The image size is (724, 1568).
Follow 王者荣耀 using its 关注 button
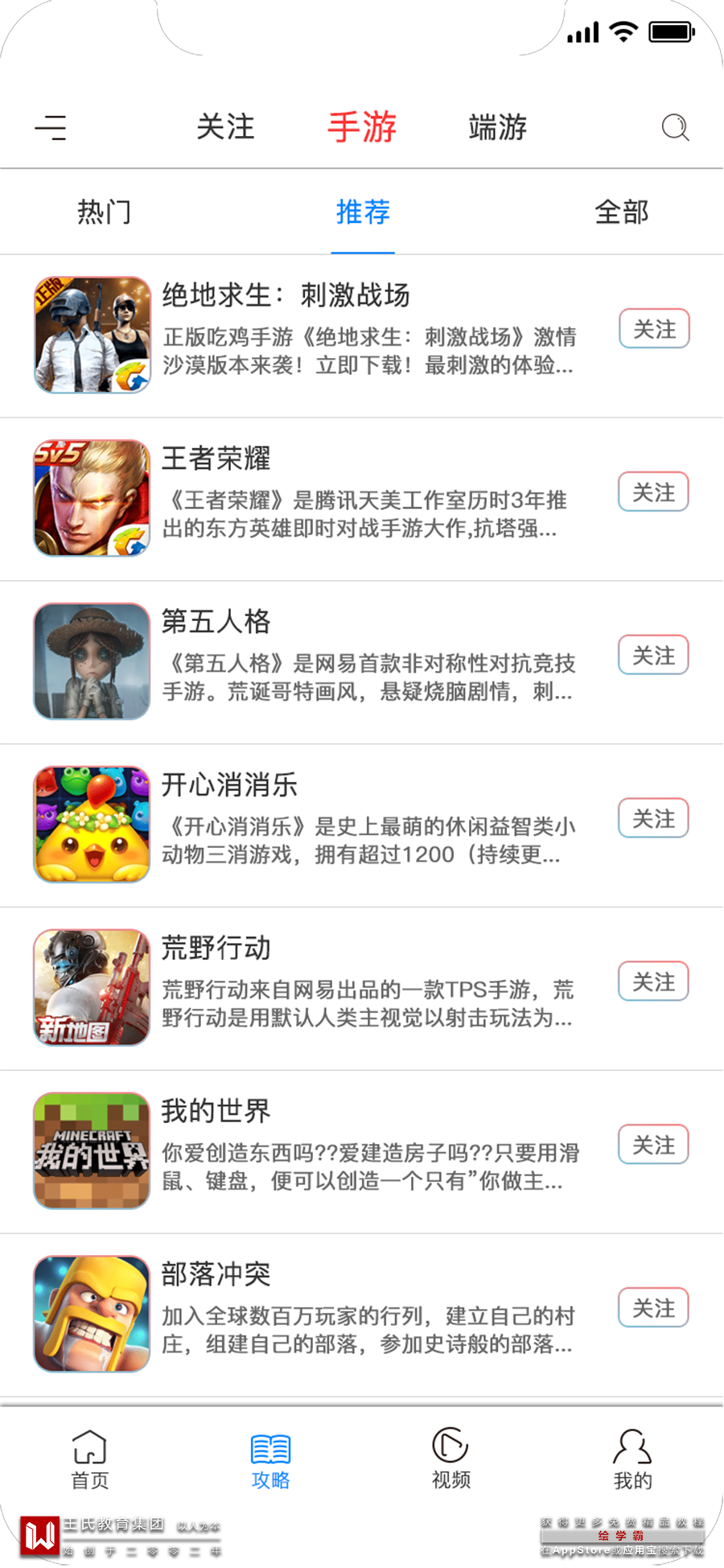tap(653, 492)
